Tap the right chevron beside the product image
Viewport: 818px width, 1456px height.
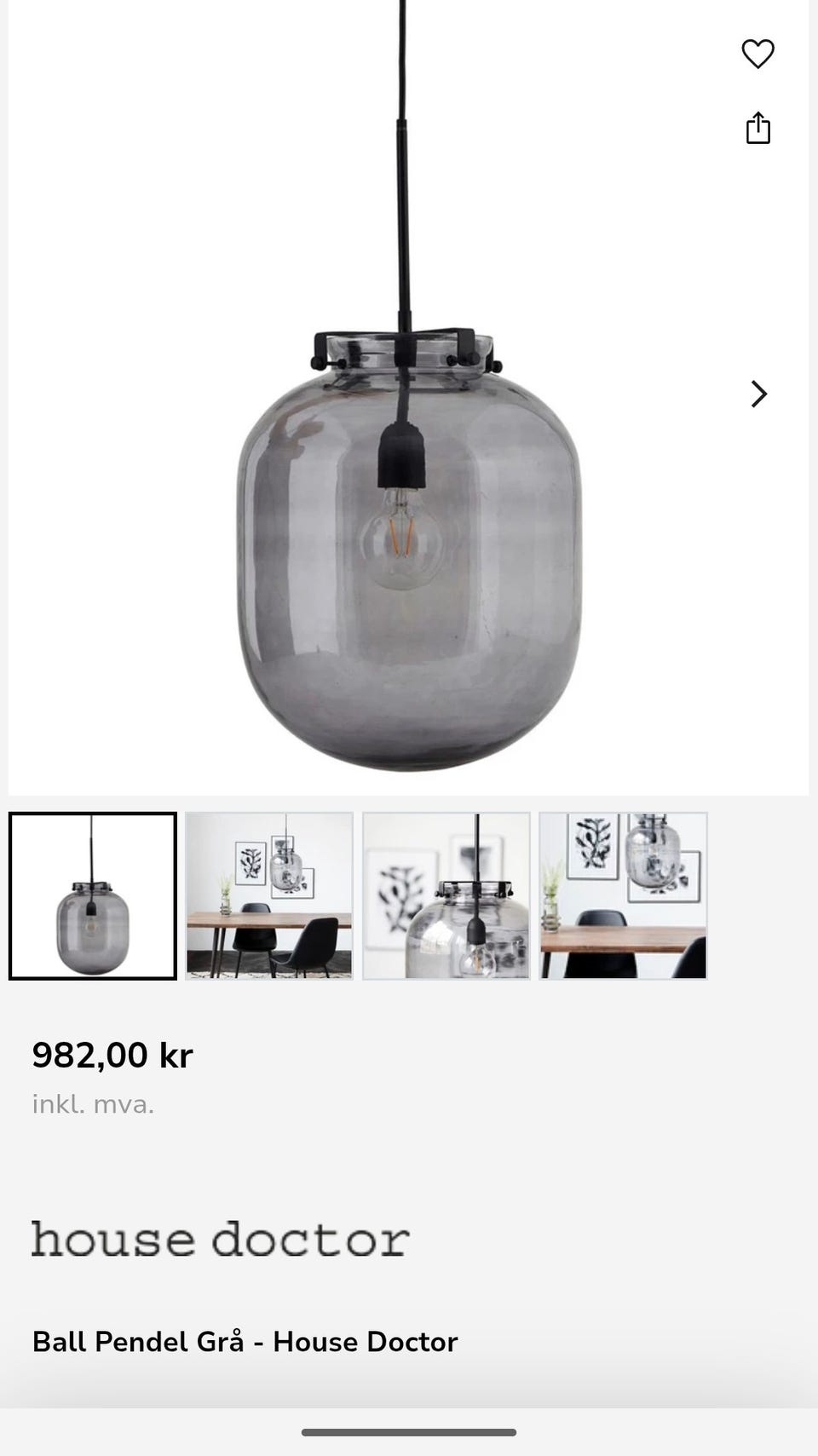pyautogui.click(x=758, y=394)
